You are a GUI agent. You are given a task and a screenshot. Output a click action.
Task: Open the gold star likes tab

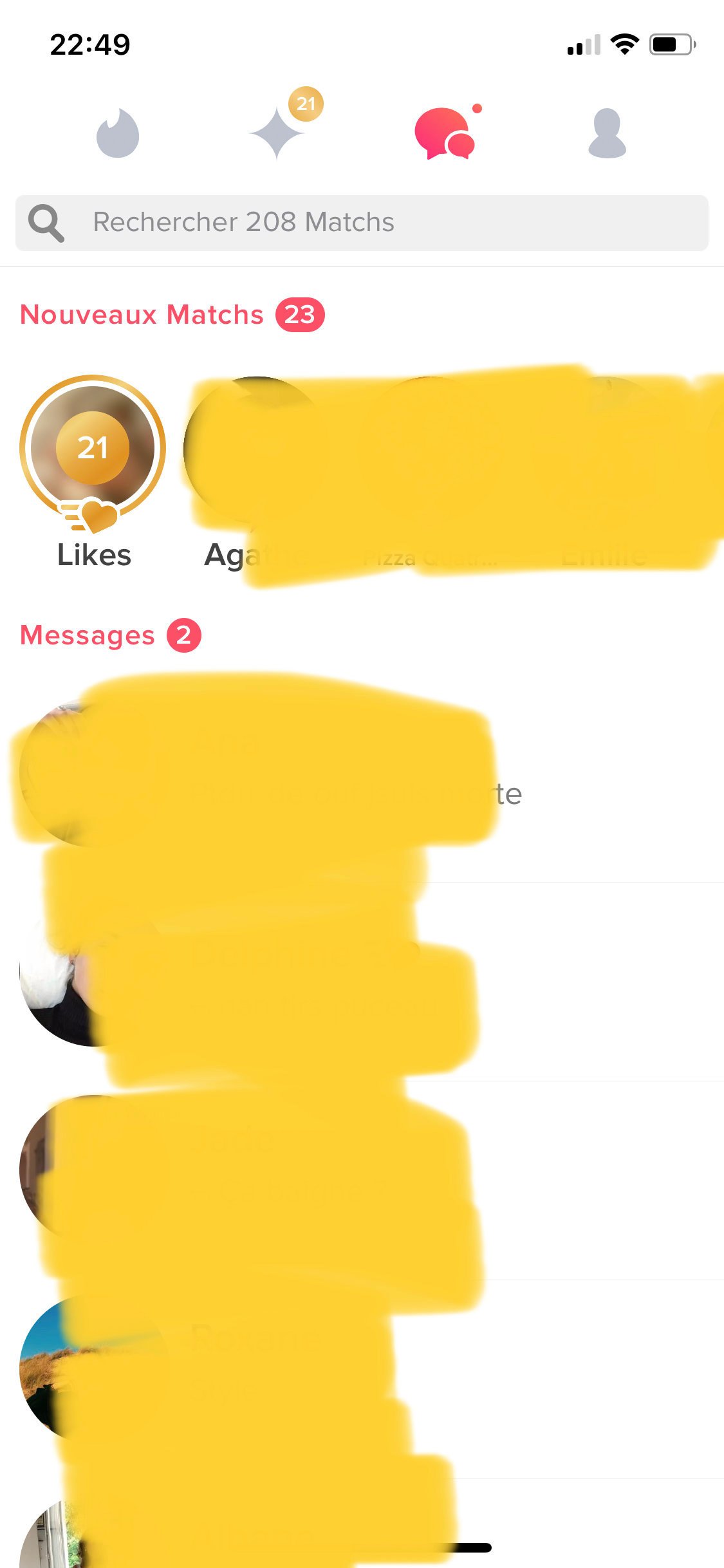tap(277, 133)
